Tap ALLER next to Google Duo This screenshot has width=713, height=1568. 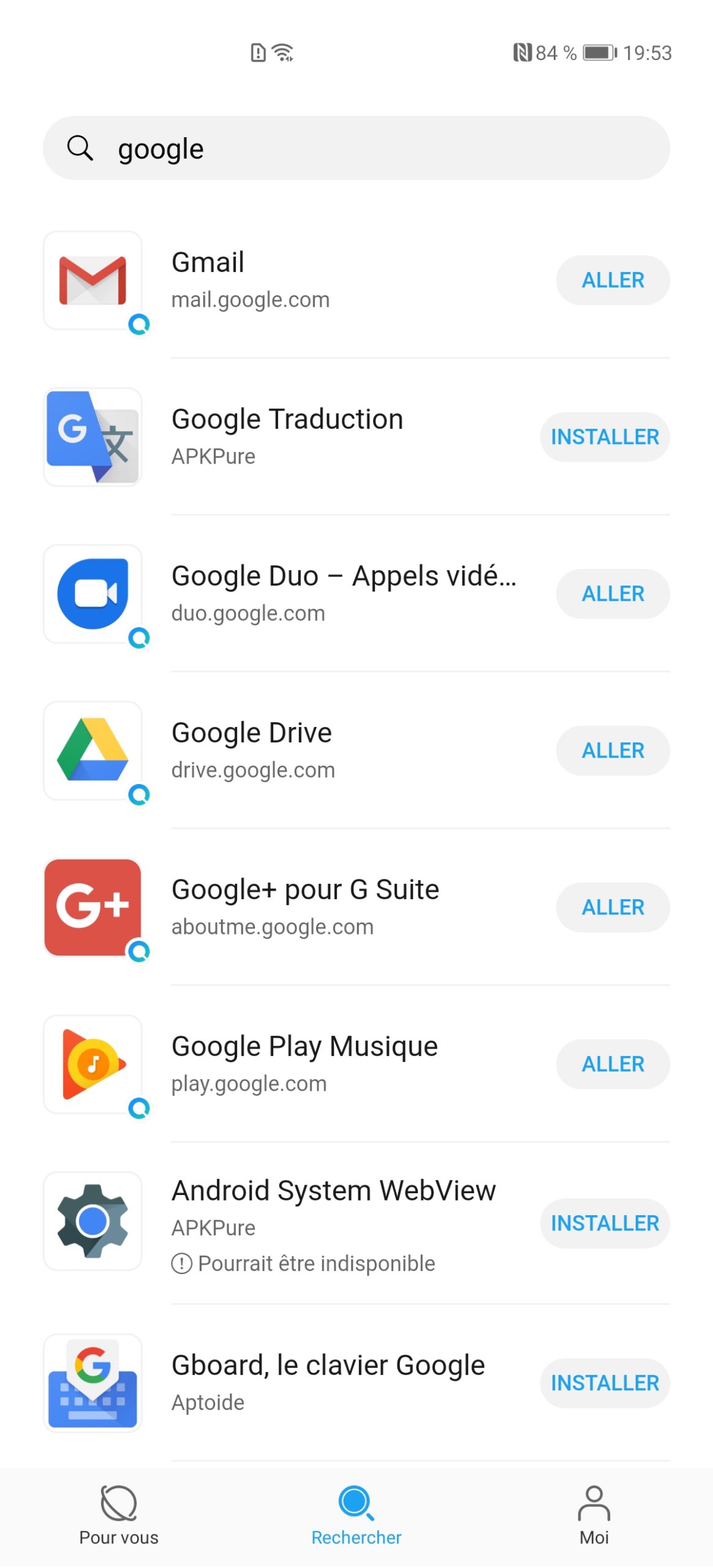pos(612,594)
